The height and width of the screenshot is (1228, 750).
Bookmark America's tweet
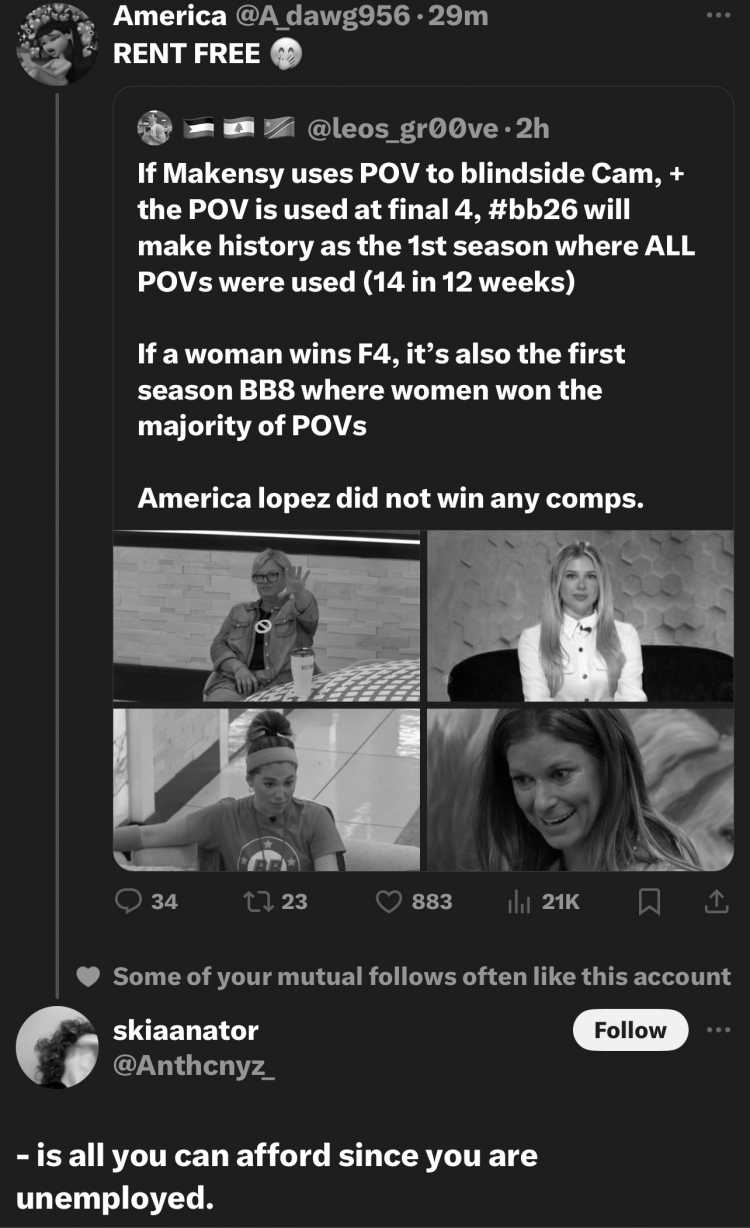[x=650, y=901]
